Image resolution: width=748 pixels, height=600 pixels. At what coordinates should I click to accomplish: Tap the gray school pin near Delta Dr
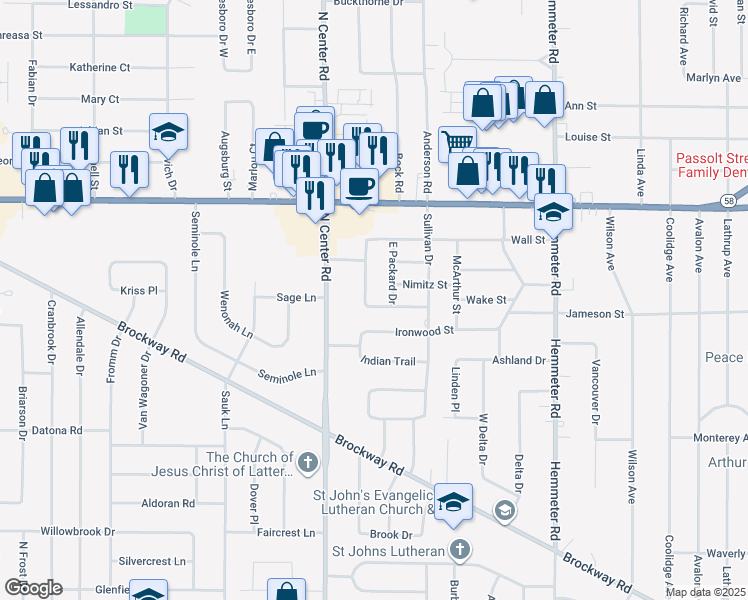tap(505, 512)
